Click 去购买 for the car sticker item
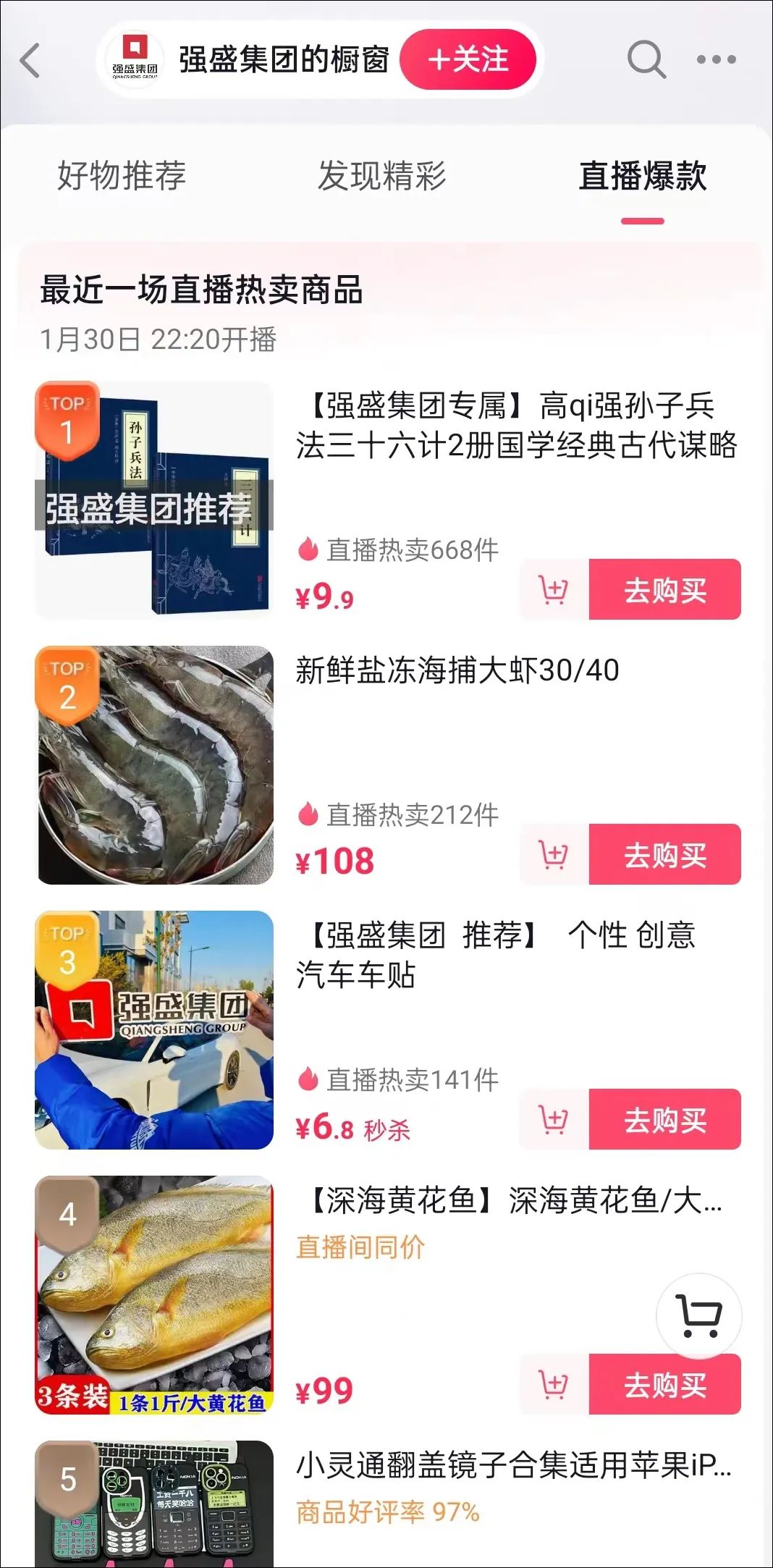The image size is (773, 1568). pos(664,1118)
